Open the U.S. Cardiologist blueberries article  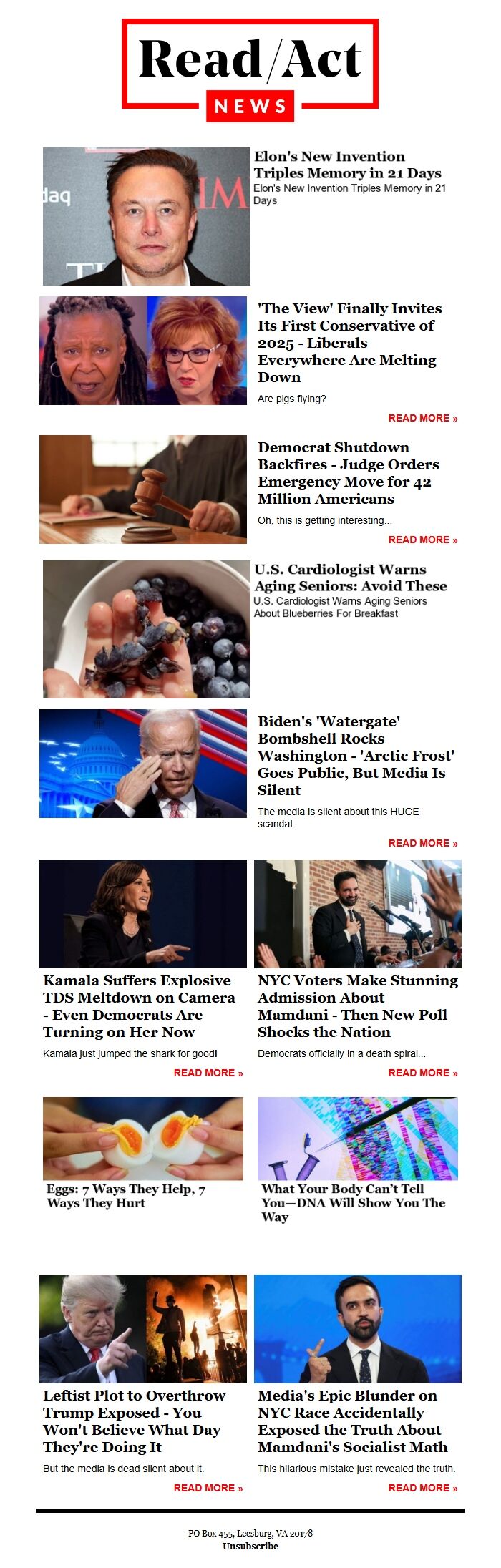350,578
